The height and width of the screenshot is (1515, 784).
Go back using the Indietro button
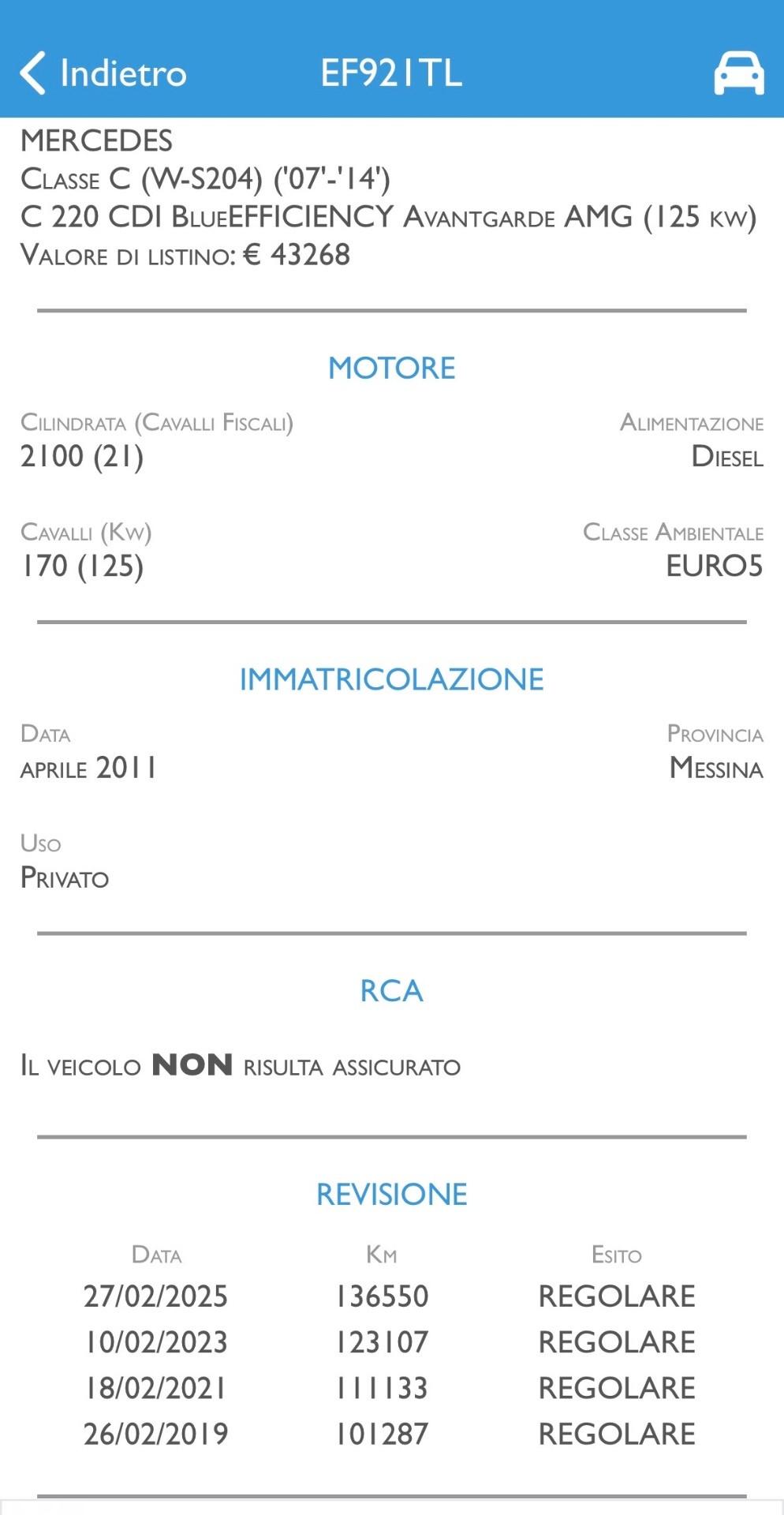[103, 73]
